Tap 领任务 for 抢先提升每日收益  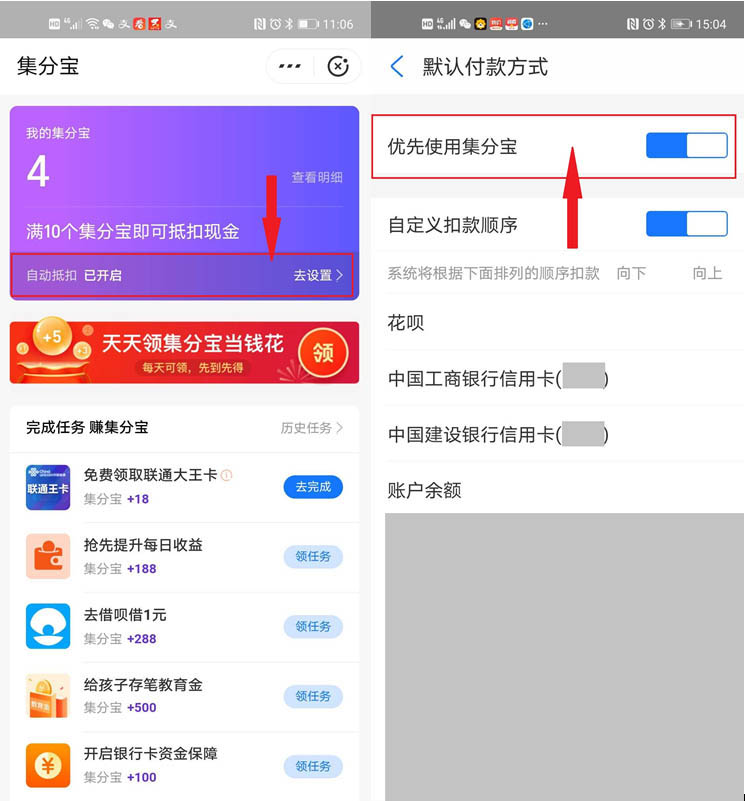tap(313, 557)
